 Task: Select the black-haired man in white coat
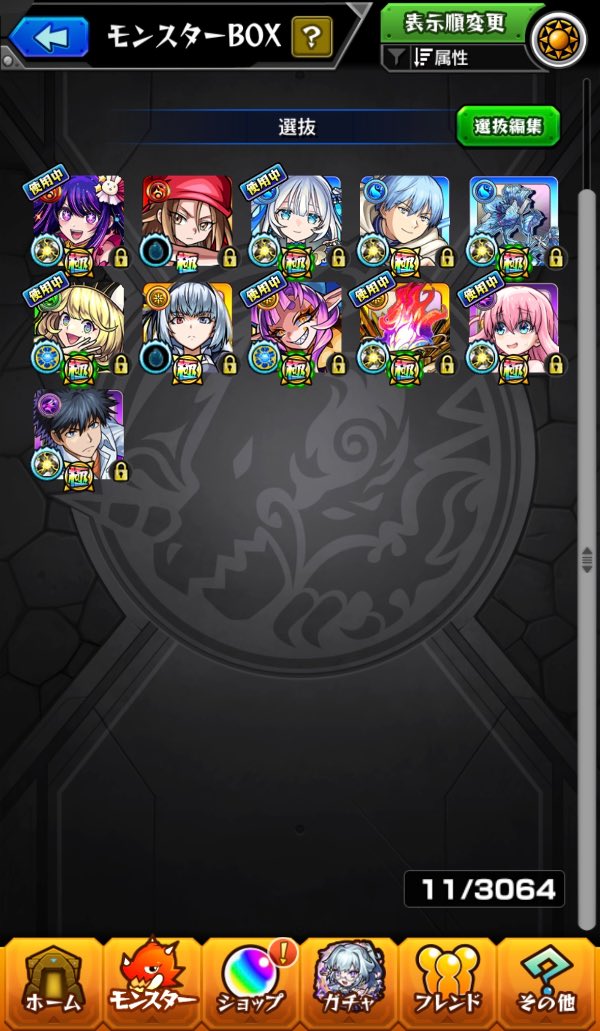(x=79, y=435)
